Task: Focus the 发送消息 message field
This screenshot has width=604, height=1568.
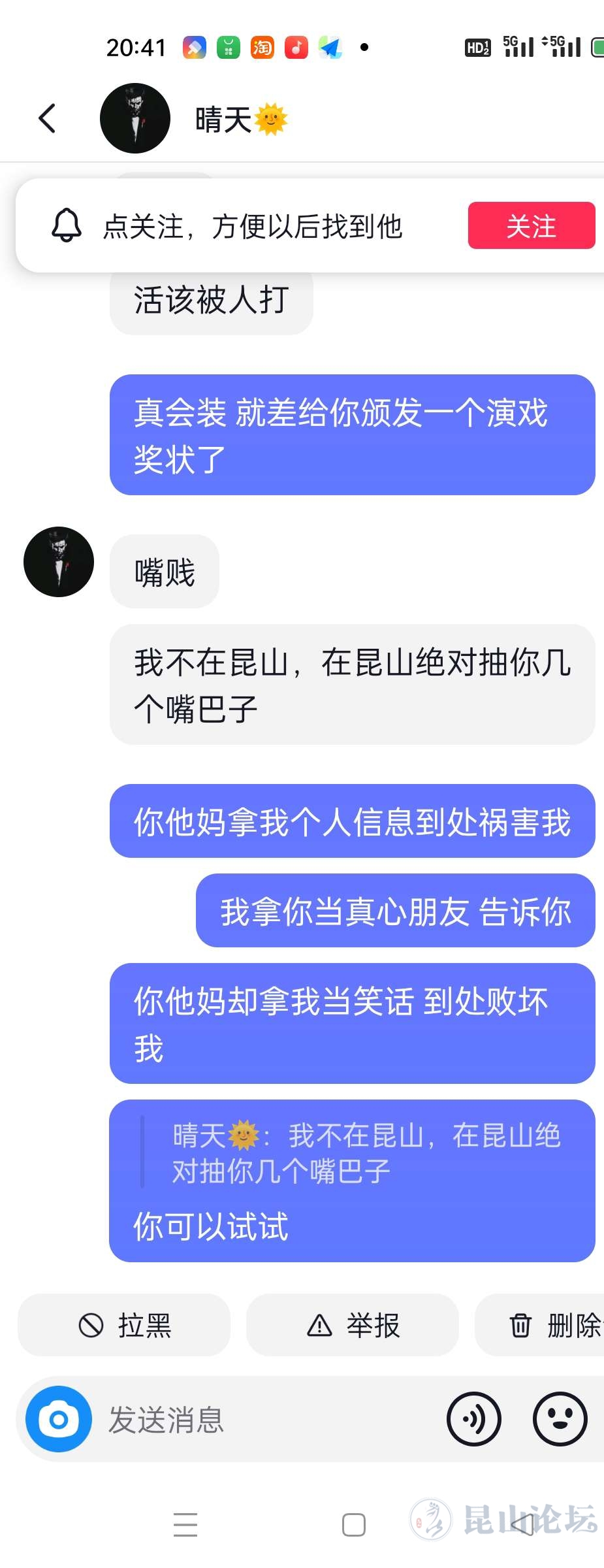Action: point(261,1419)
